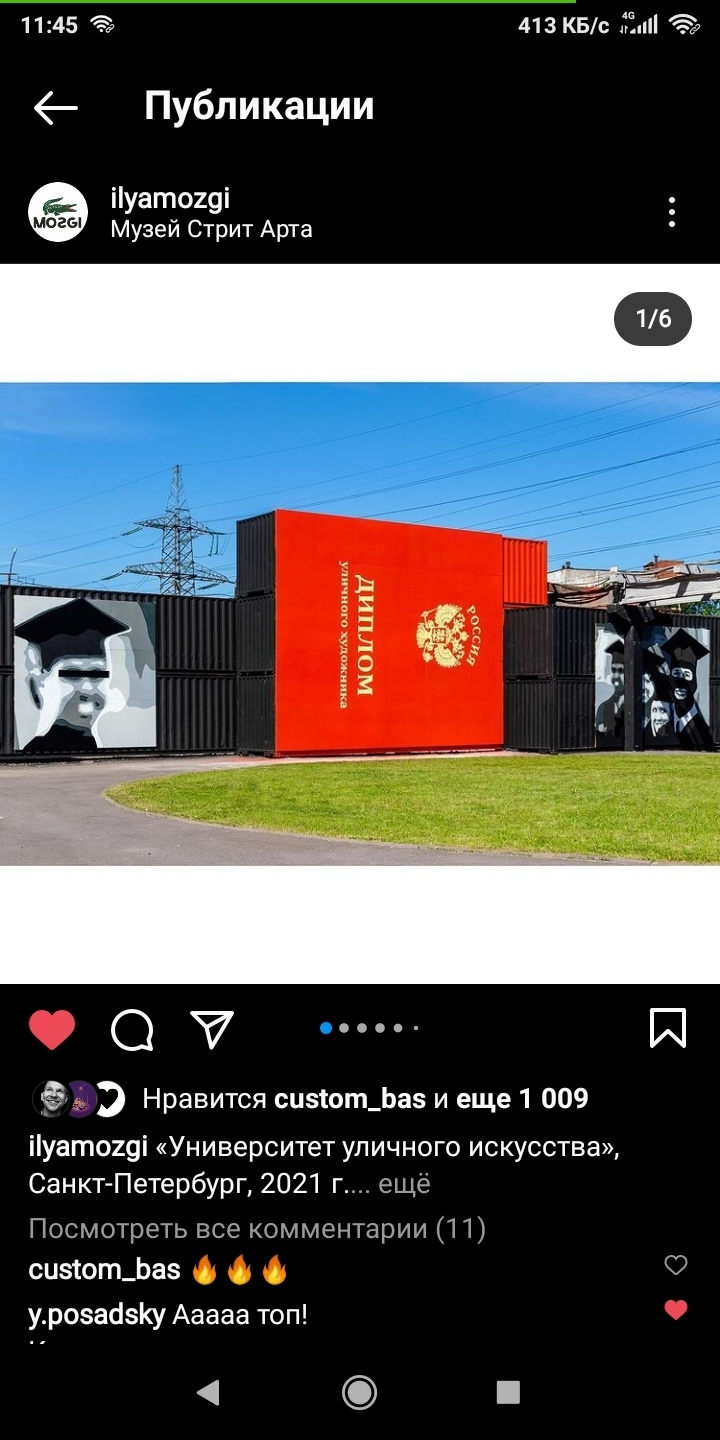Open ilyamozgi username in header
The width and height of the screenshot is (720, 1440).
(x=170, y=198)
